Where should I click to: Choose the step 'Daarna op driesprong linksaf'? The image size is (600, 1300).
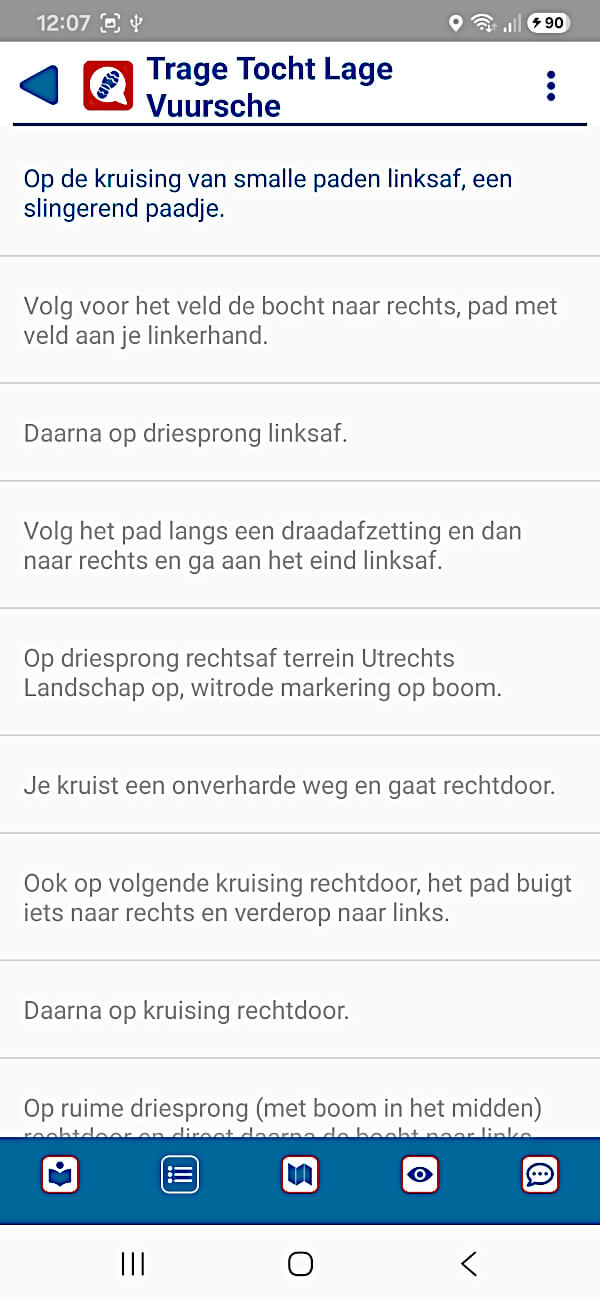tap(300, 432)
